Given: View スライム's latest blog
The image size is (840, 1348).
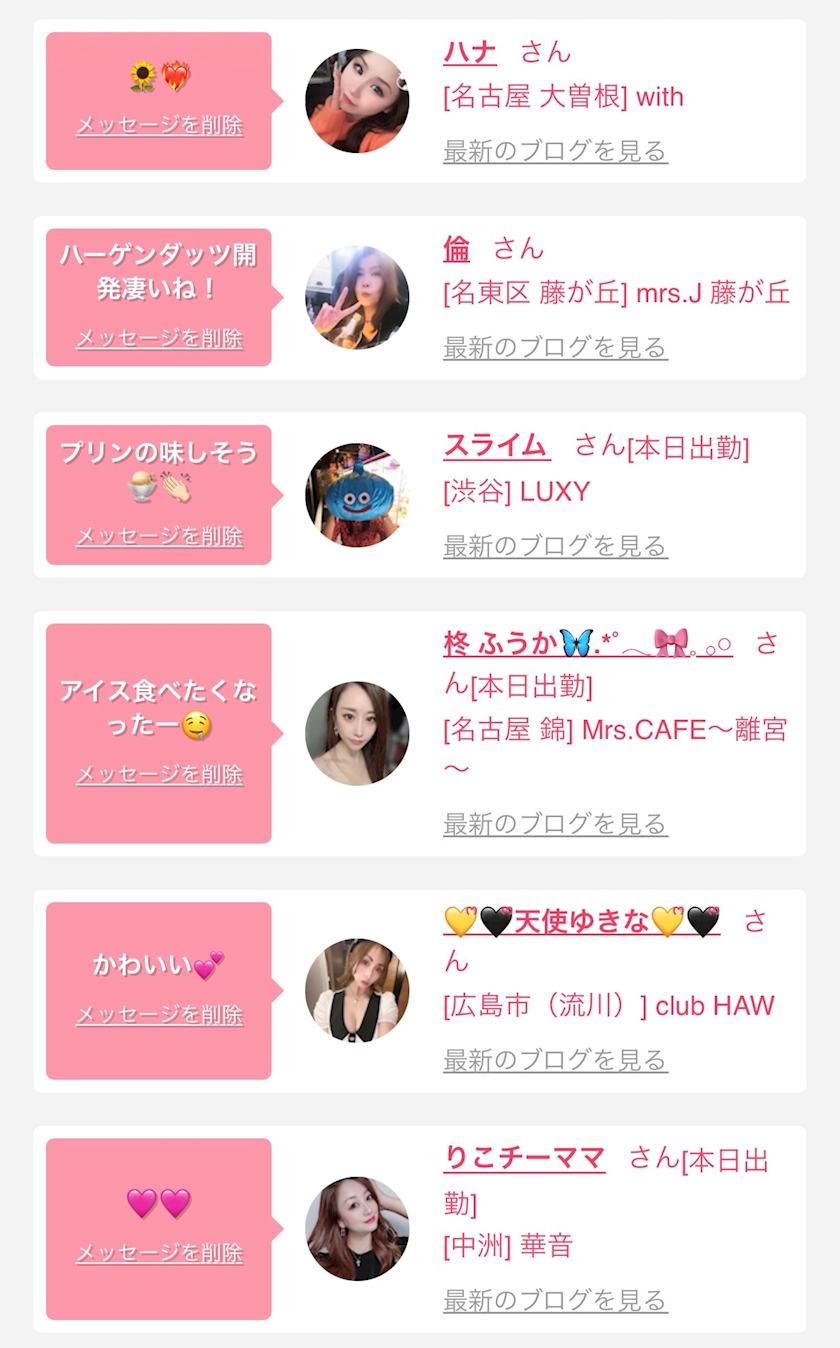Looking at the screenshot, I should point(555,546).
